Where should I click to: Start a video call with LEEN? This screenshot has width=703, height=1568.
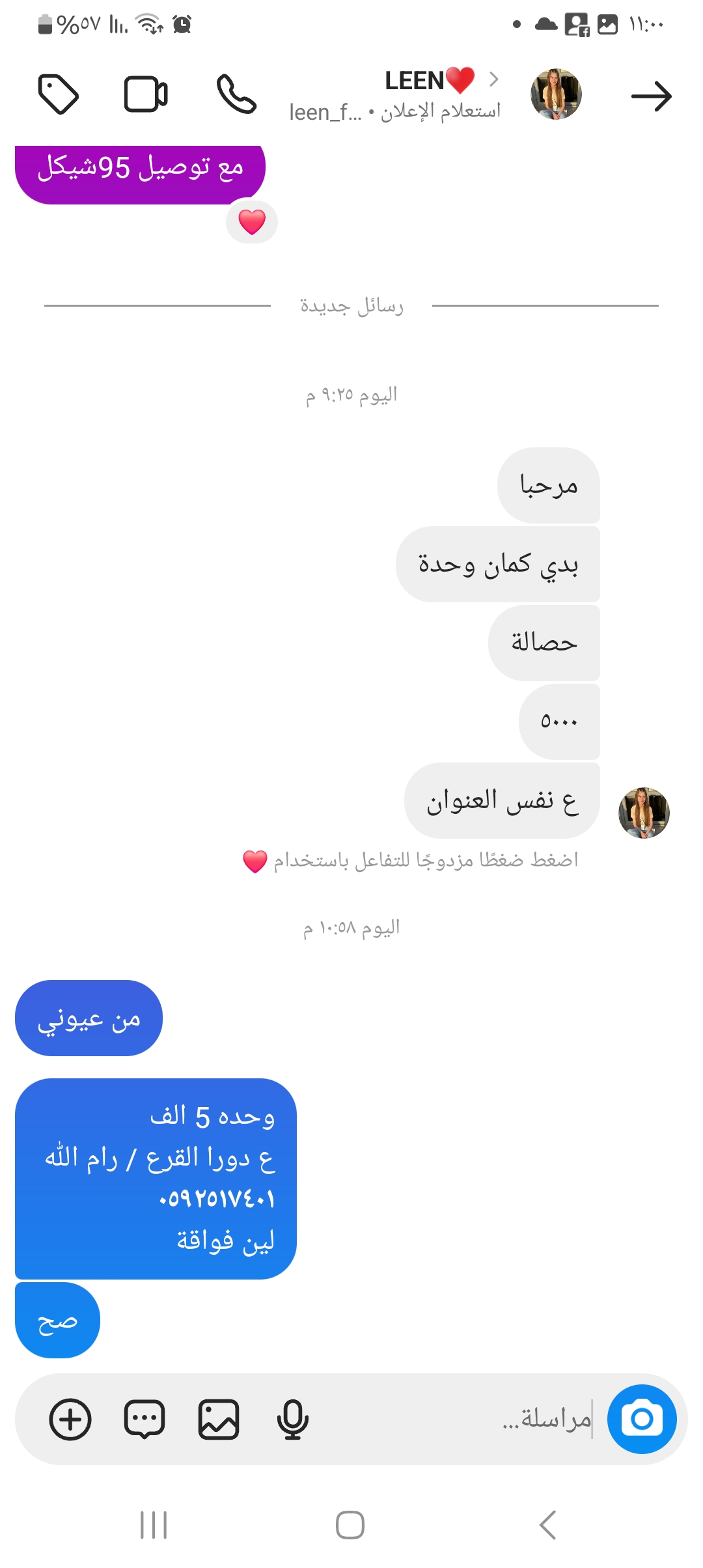(x=146, y=95)
